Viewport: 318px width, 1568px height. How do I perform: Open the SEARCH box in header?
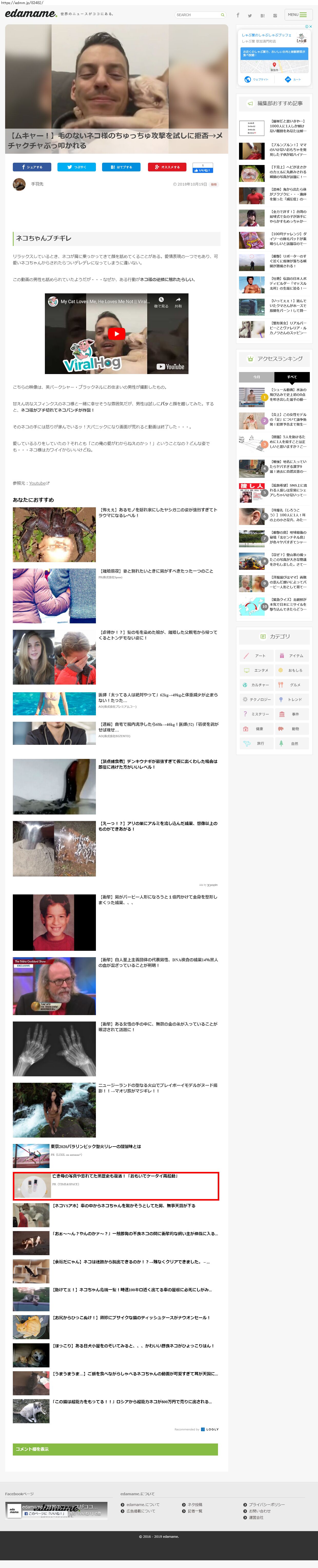tap(197, 15)
